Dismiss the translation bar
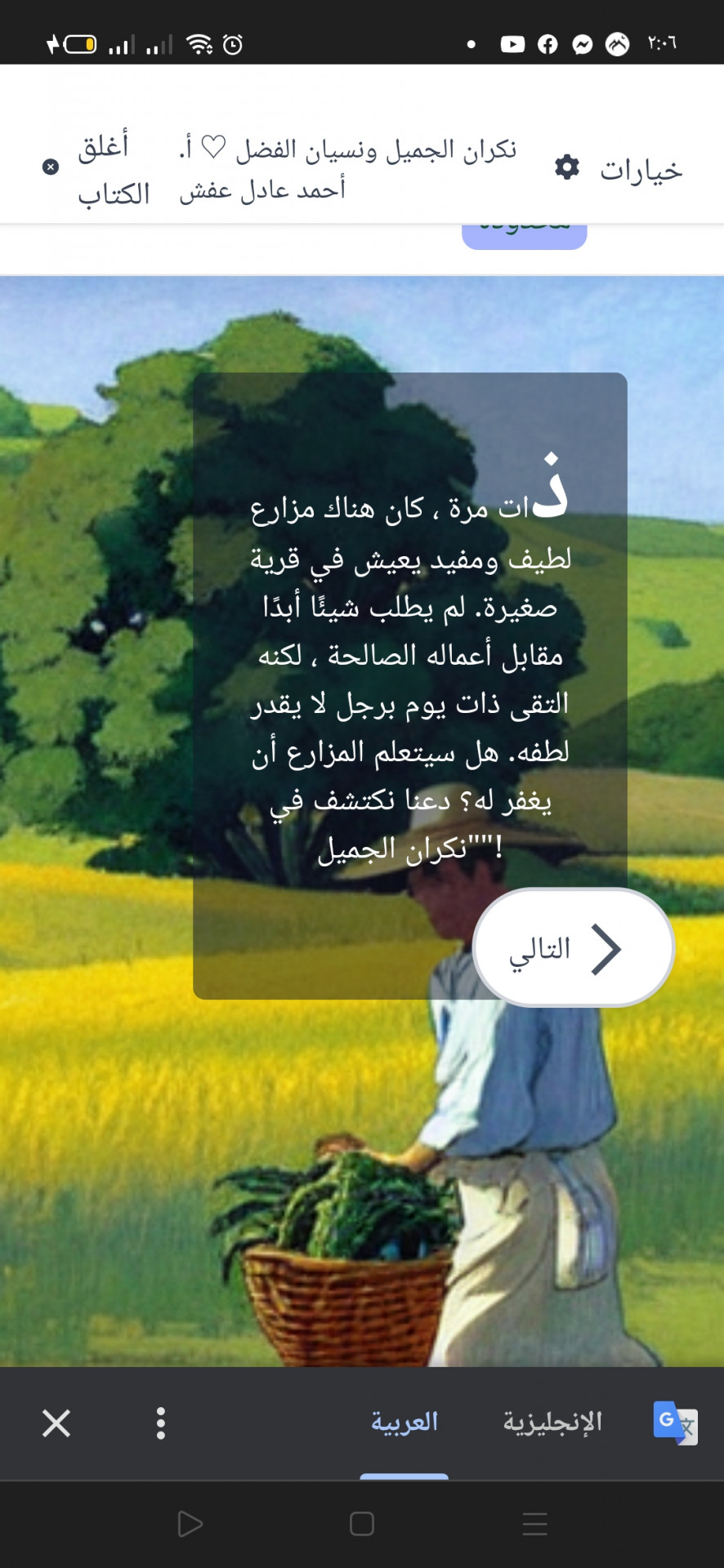724x1568 pixels. [56, 1423]
